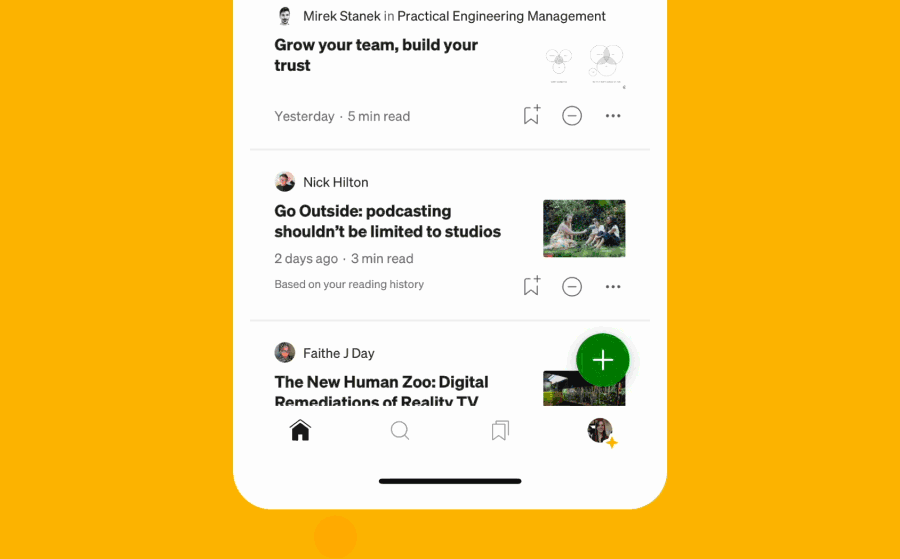This screenshot has height=559, width=900.
Task: Write a new story with the green plus button
Action: tap(603, 360)
